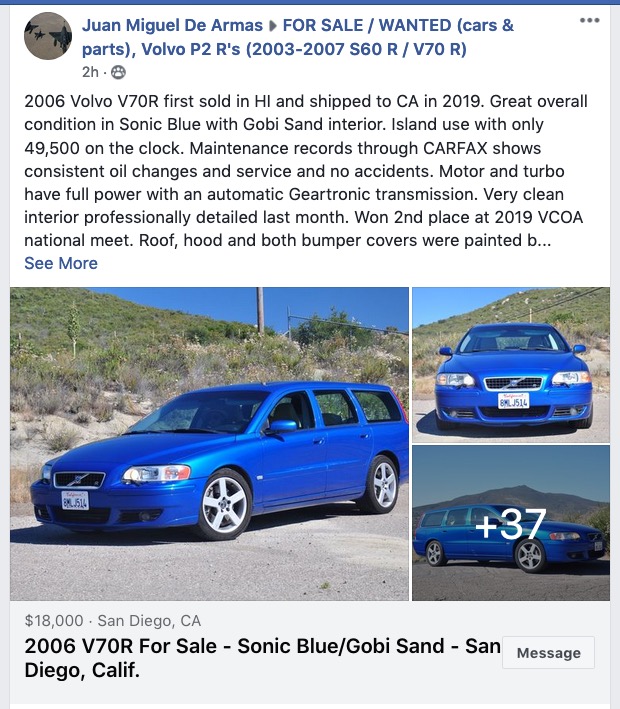Message the seller about the listing

pyautogui.click(x=548, y=653)
